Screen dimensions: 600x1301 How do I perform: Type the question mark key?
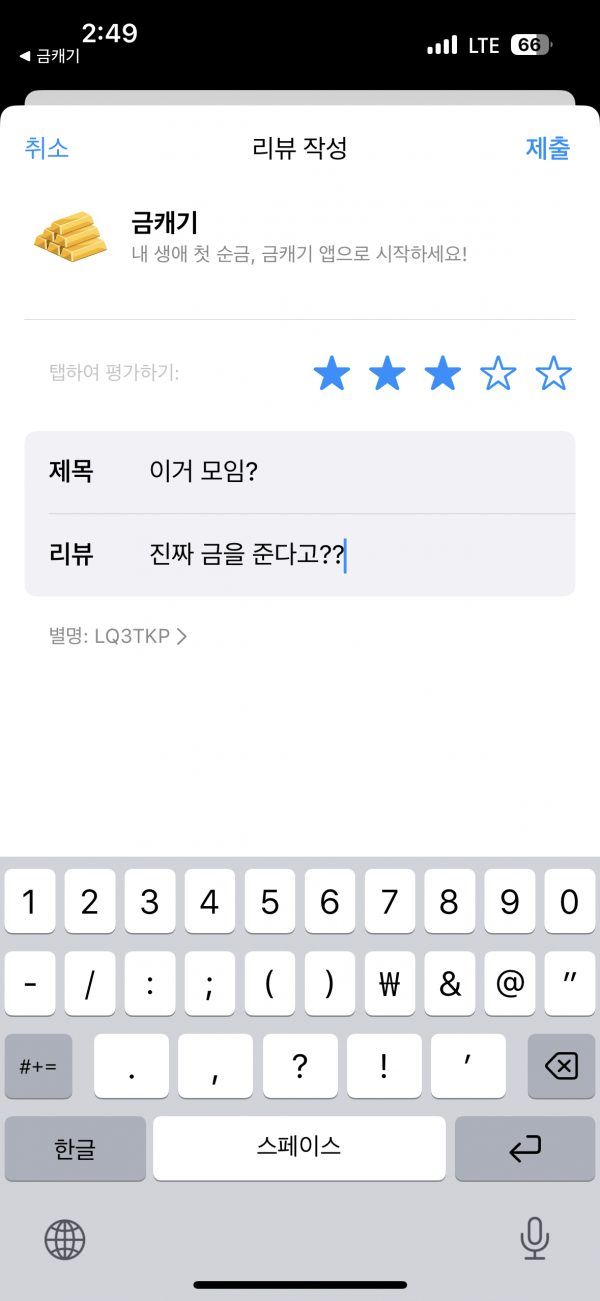300,1067
